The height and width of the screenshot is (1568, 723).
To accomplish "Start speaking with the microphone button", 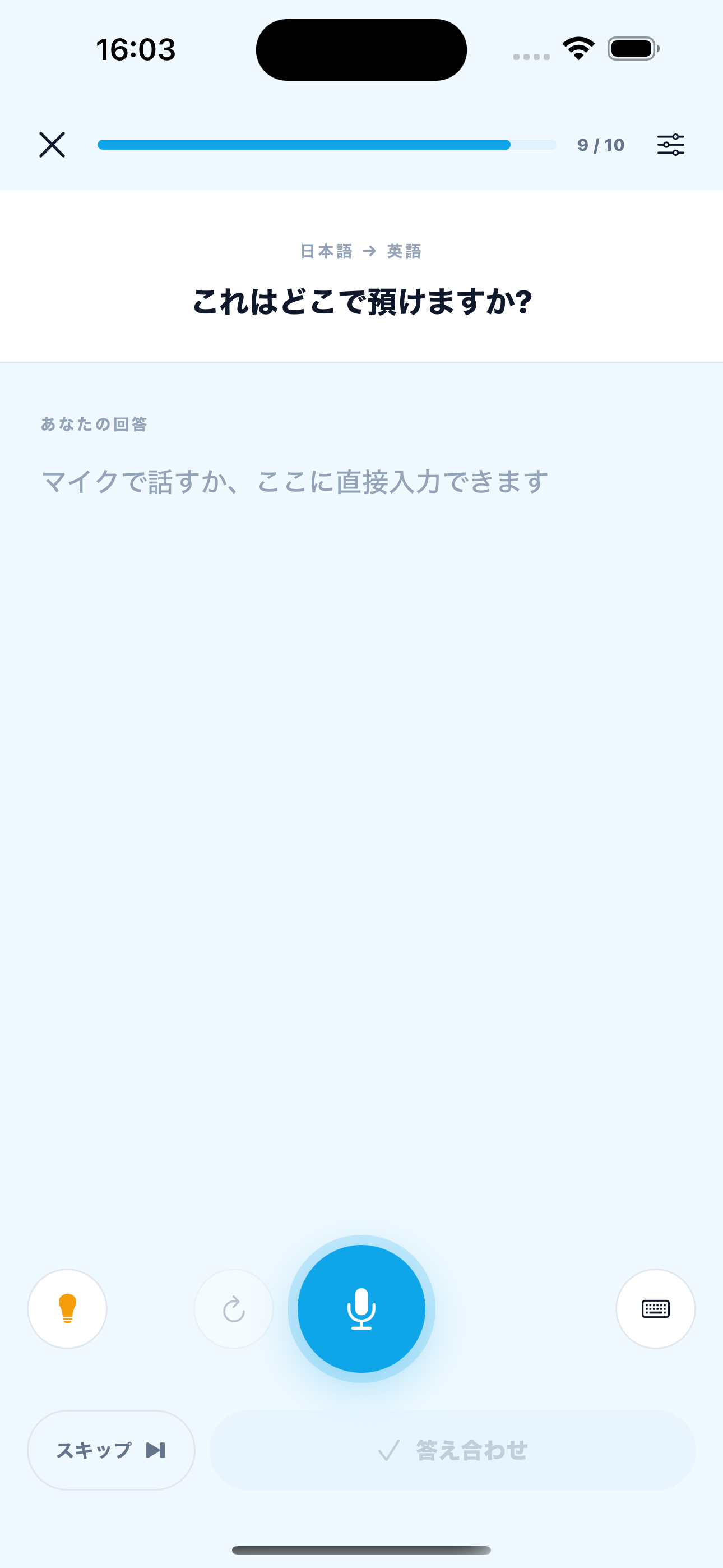I will pos(361,1309).
